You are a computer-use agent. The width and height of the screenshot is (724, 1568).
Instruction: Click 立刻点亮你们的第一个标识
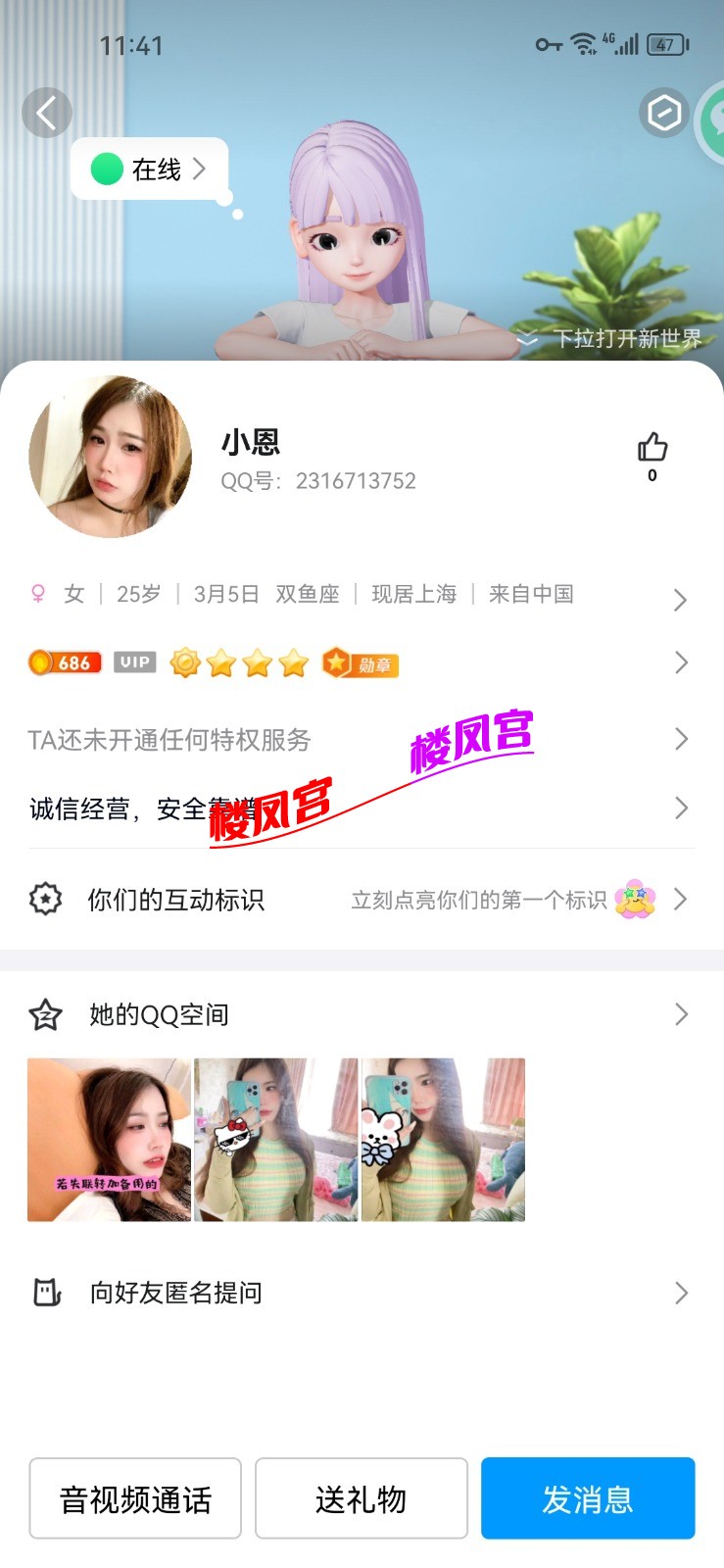(x=480, y=899)
